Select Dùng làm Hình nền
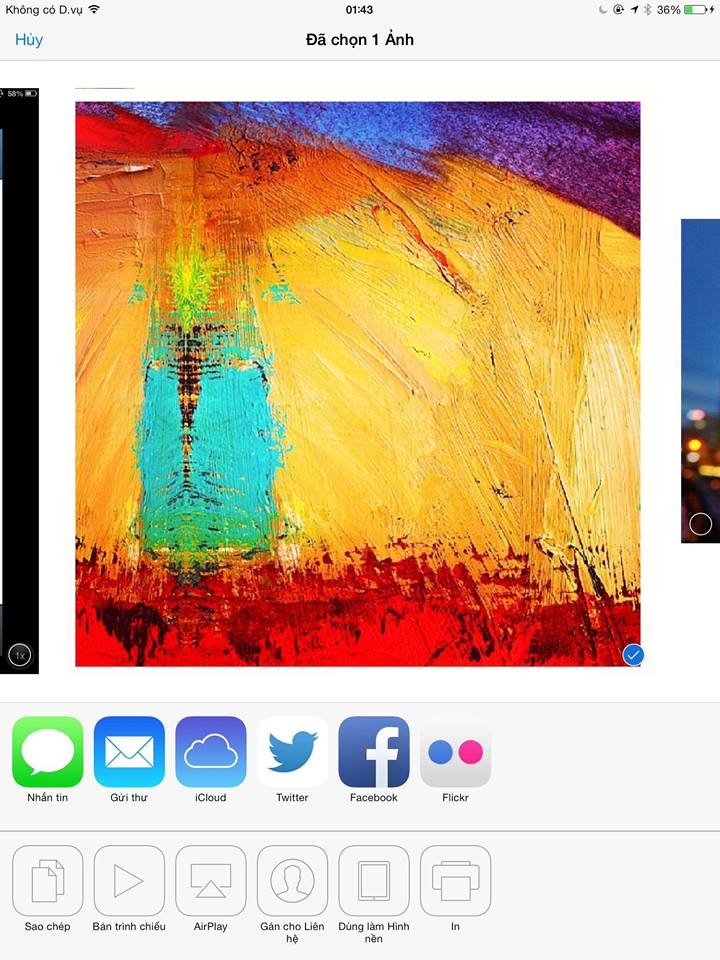720x960 pixels. point(374,881)
